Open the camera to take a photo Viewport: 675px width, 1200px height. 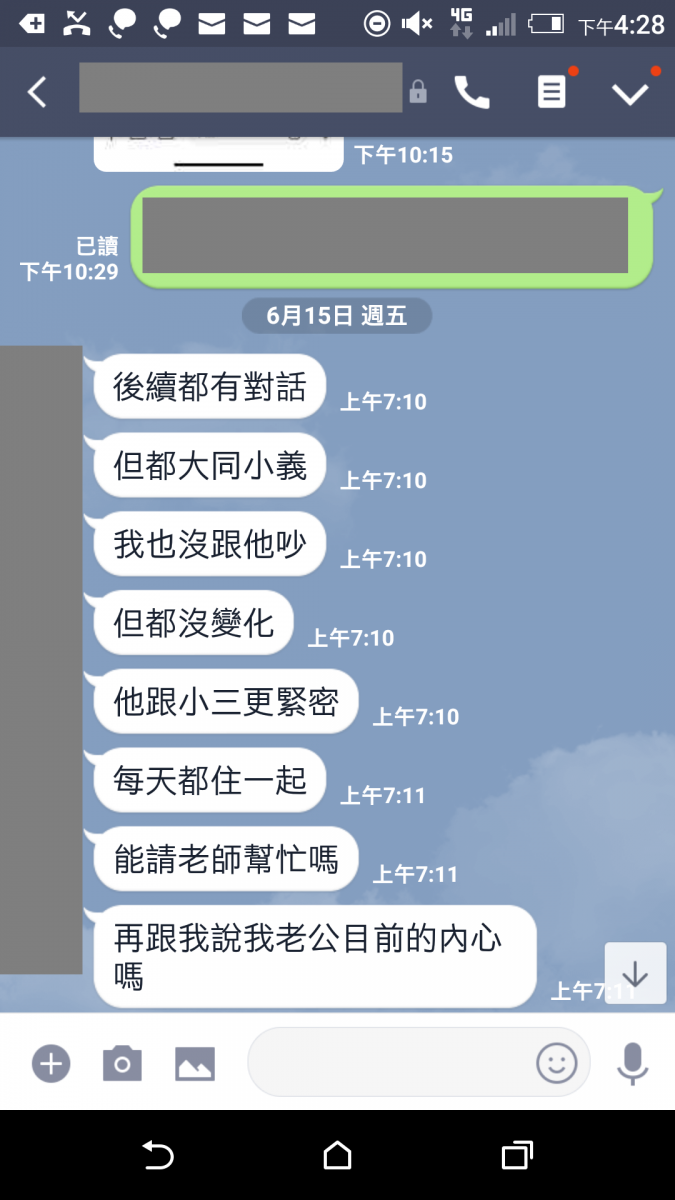122,1063
